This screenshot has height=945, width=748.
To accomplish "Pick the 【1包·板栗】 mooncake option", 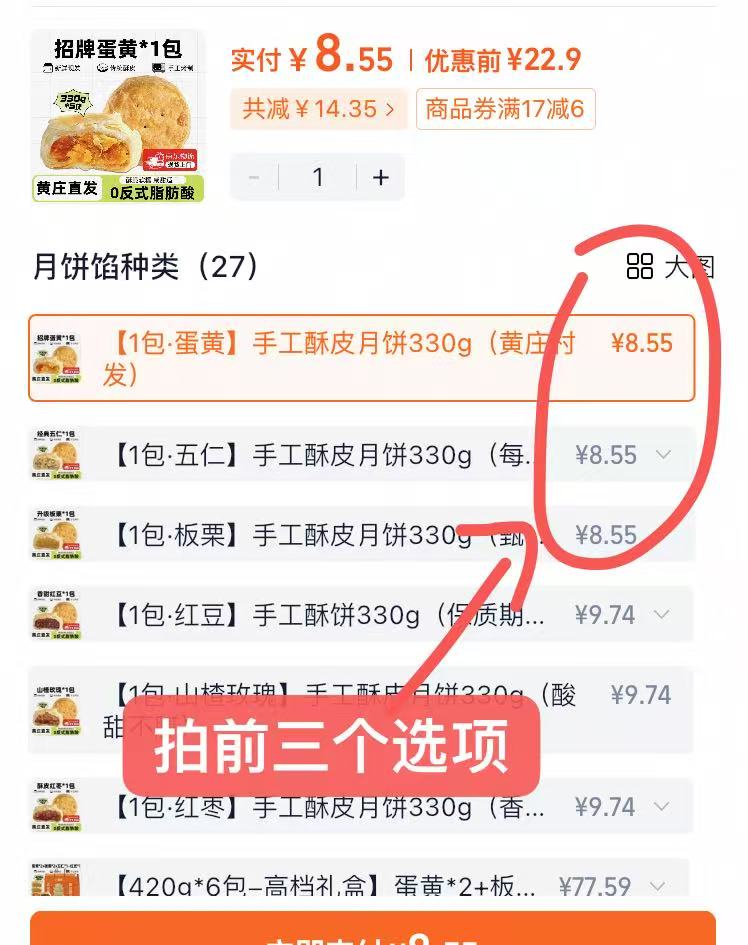I will click(330, 535).
